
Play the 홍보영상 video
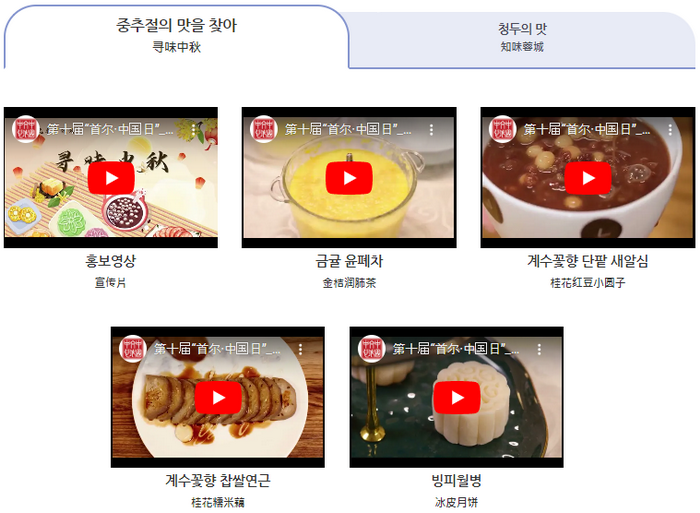[111, 178]
